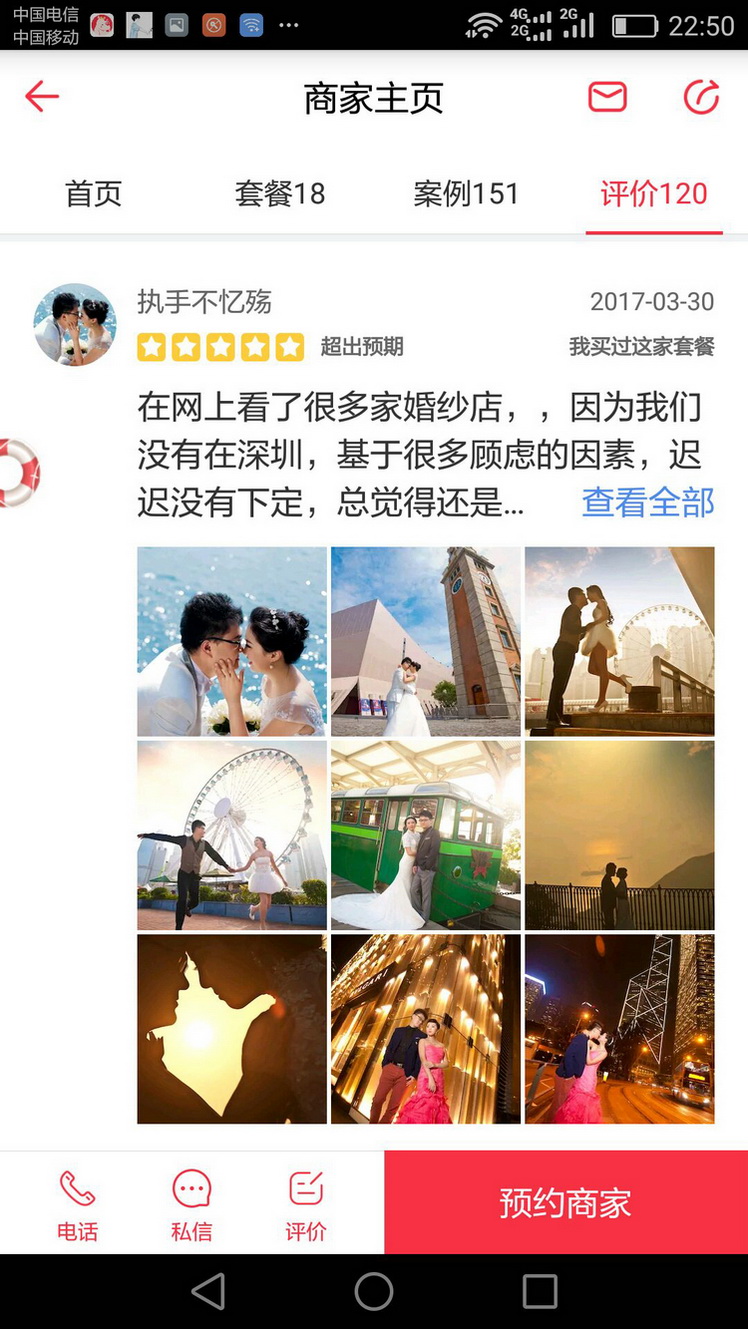Open the couple kissing by sea photo
This screenshot has height=1329, width=748.
coord(232,641)
